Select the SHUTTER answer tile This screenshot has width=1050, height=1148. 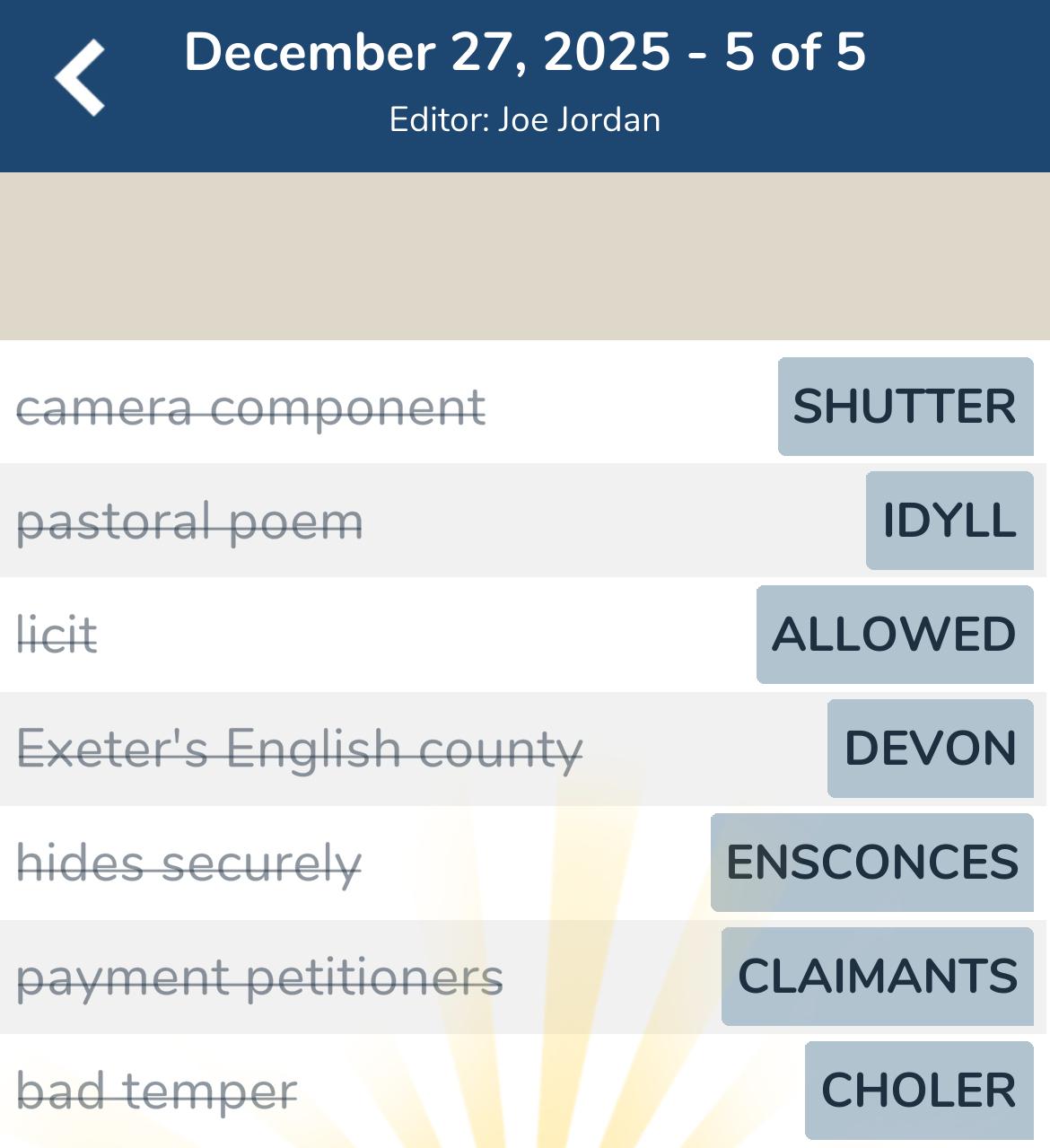pos(905,407)
